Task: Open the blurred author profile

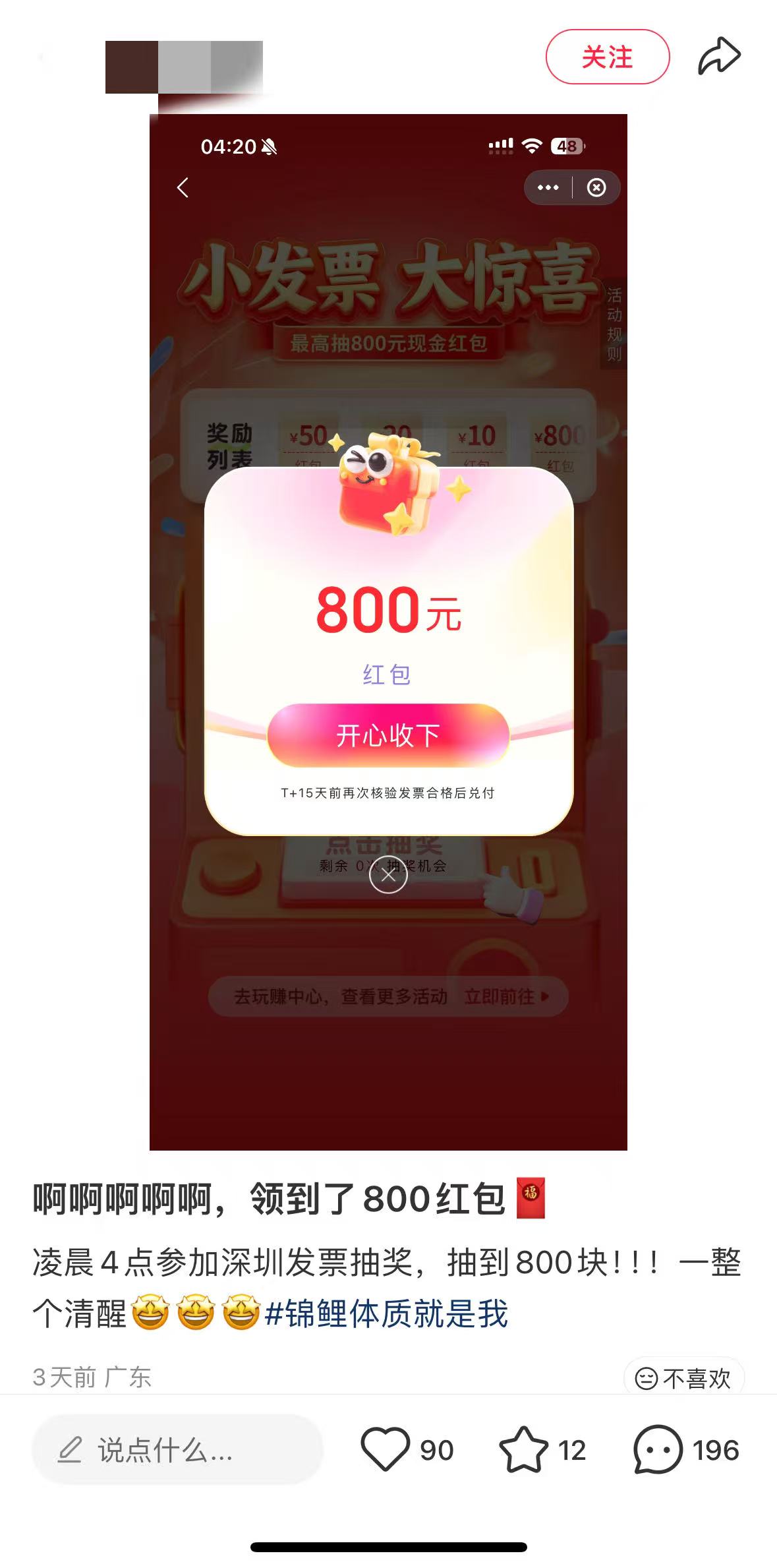Action: pos(184,67)
